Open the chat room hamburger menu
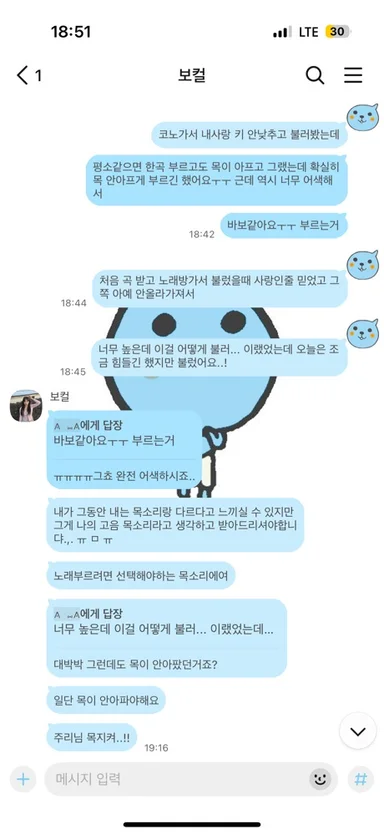Viewport: 384px width, 835px height. pos(353,75)
